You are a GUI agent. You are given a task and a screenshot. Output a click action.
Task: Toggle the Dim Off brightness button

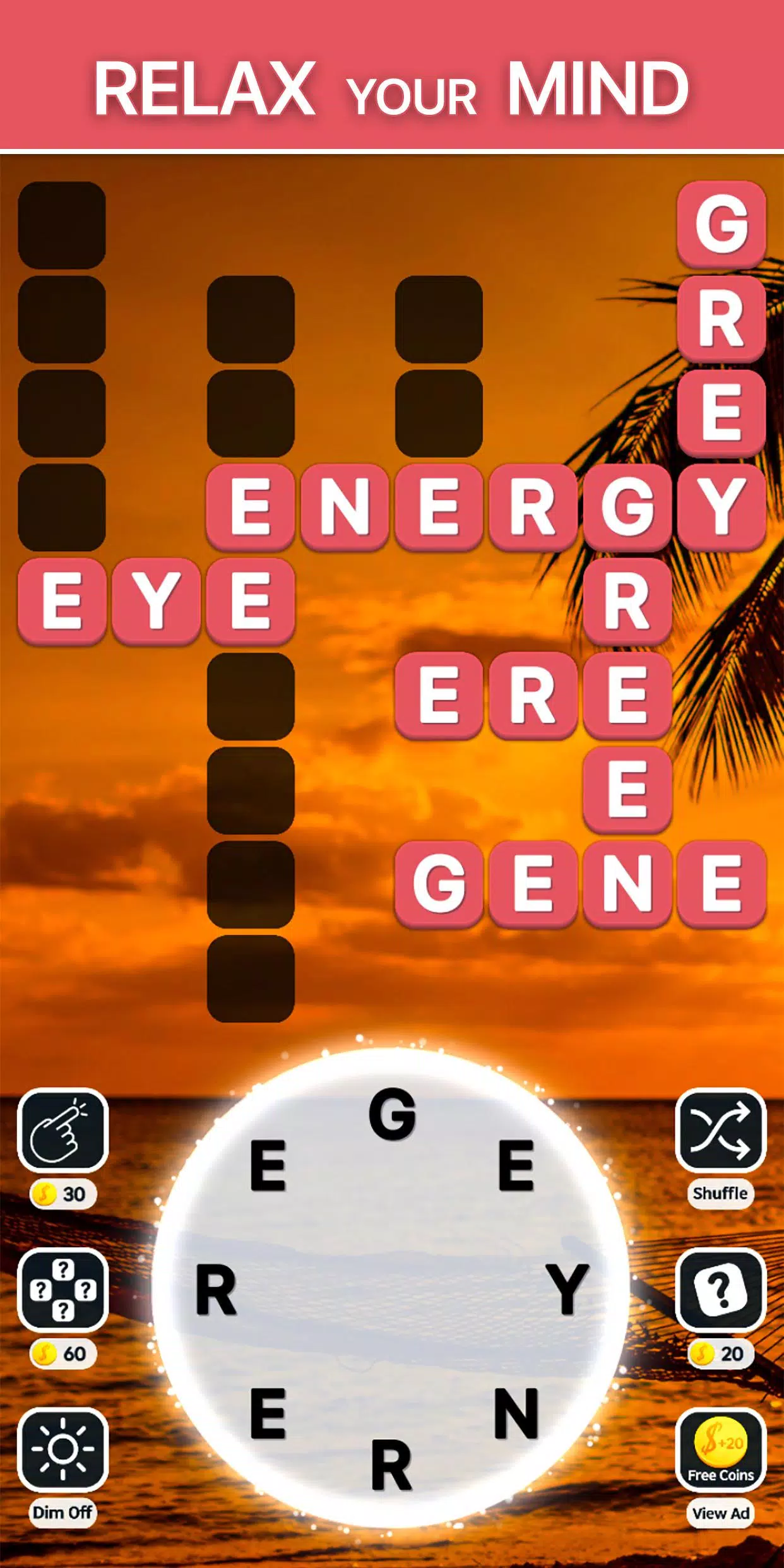click(x=62, y=1449)
